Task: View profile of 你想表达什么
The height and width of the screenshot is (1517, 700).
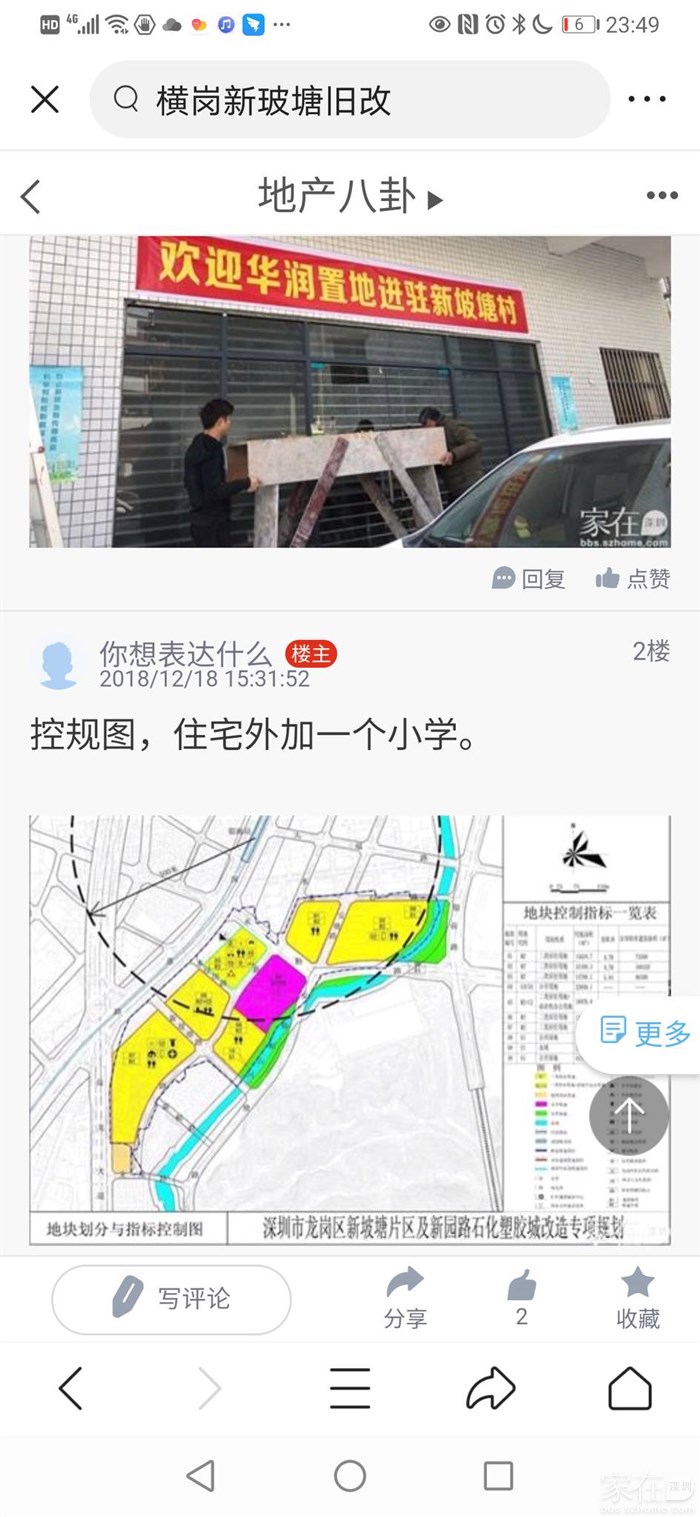Action: click(185, 654)
